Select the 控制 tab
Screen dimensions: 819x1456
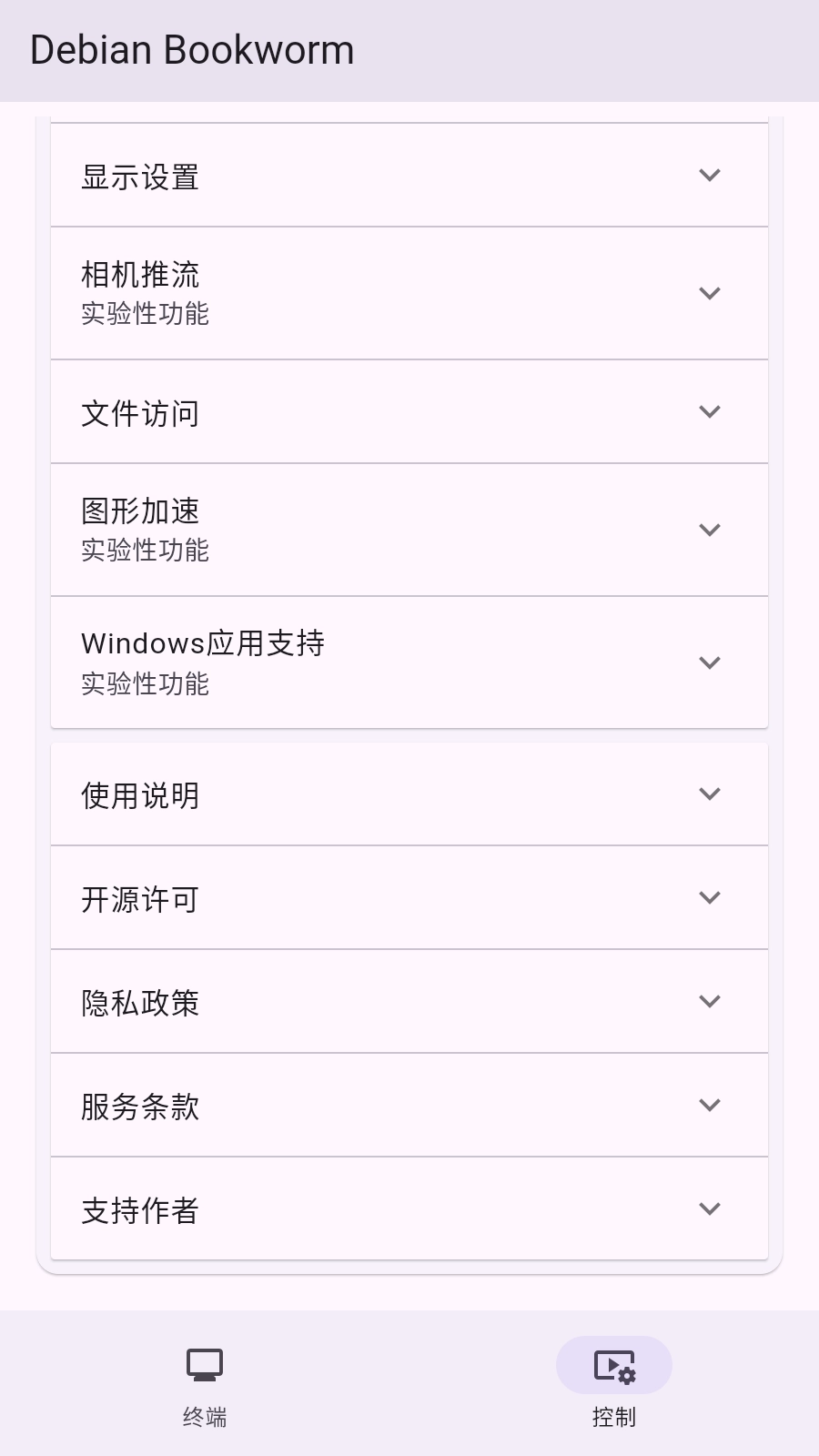[614, 1383]
